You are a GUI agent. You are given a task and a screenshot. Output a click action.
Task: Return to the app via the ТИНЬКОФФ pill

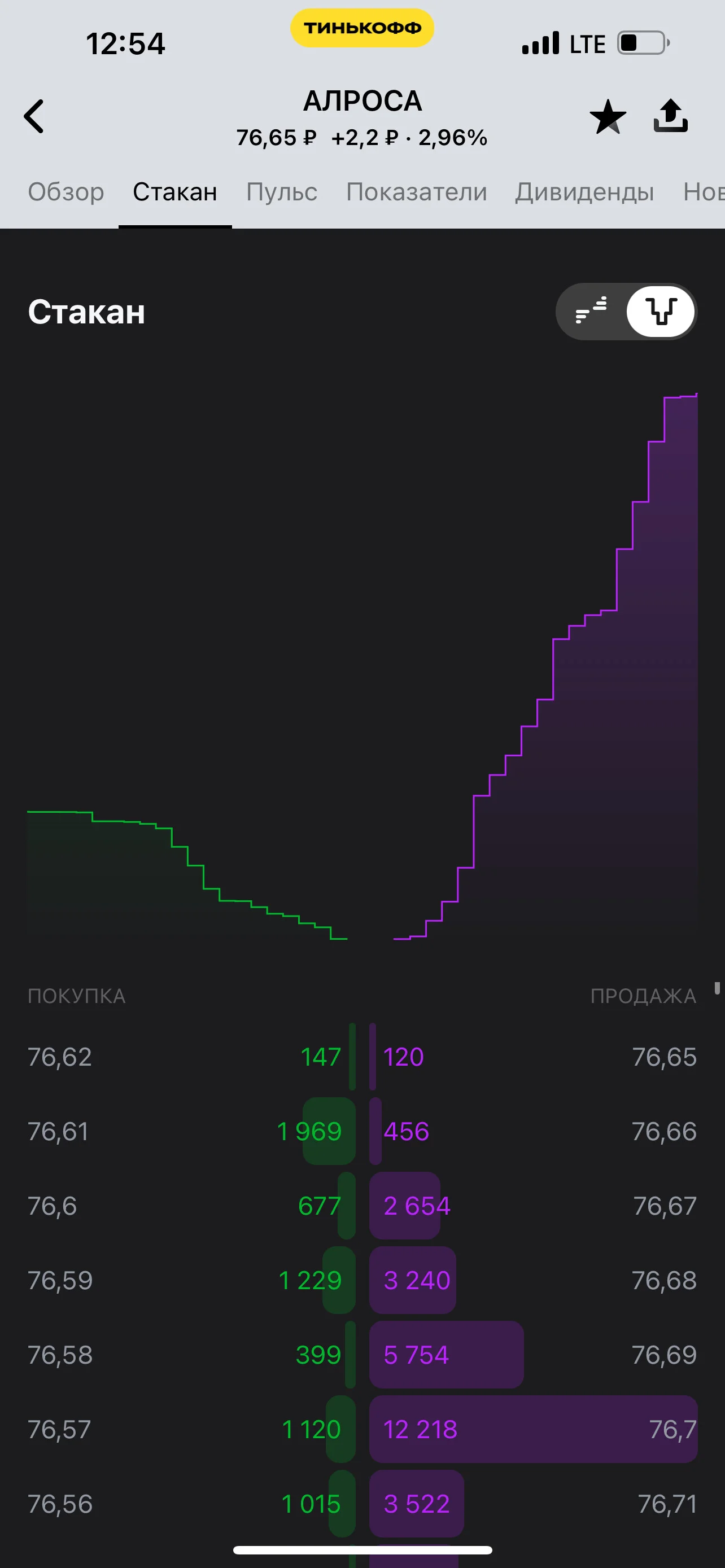pyautogui.click(x=362, y=28)
